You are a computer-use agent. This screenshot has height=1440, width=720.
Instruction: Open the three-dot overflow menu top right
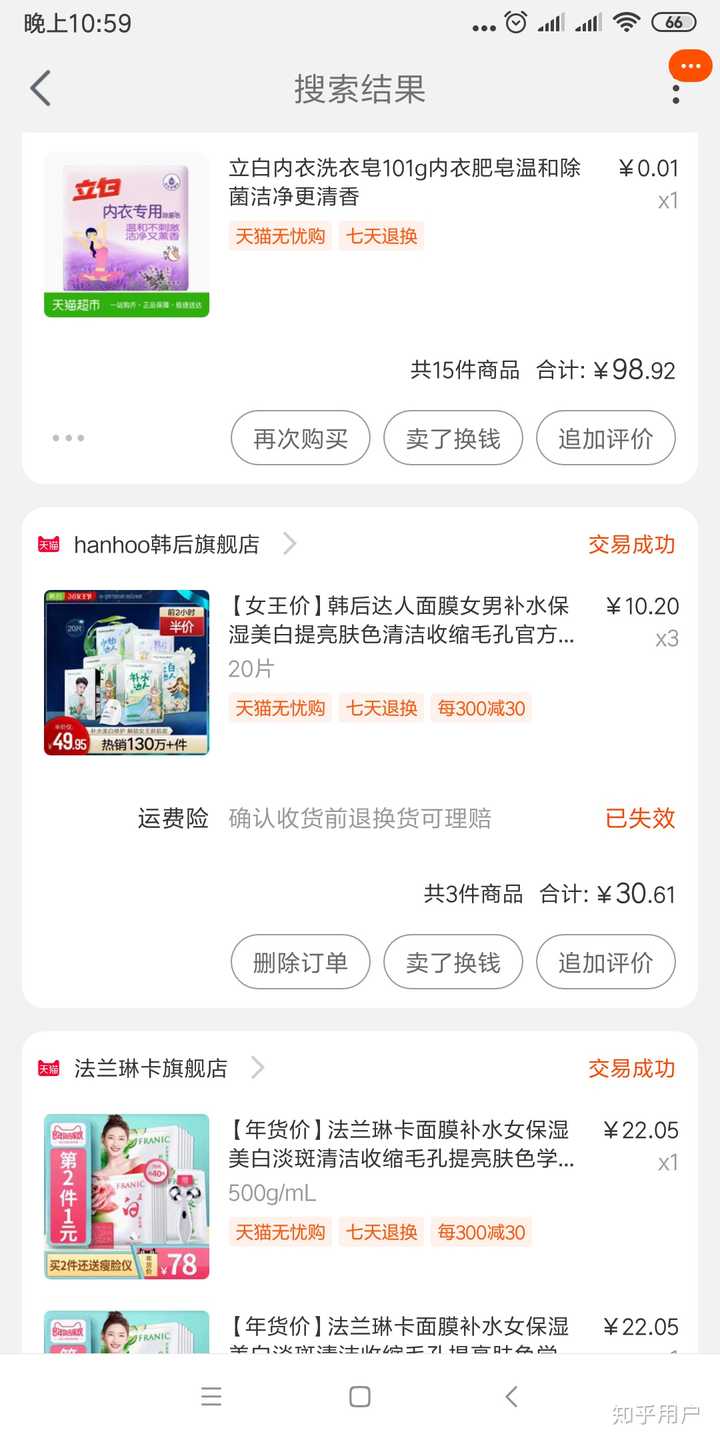pyautogui.click(x=676, y=98)
